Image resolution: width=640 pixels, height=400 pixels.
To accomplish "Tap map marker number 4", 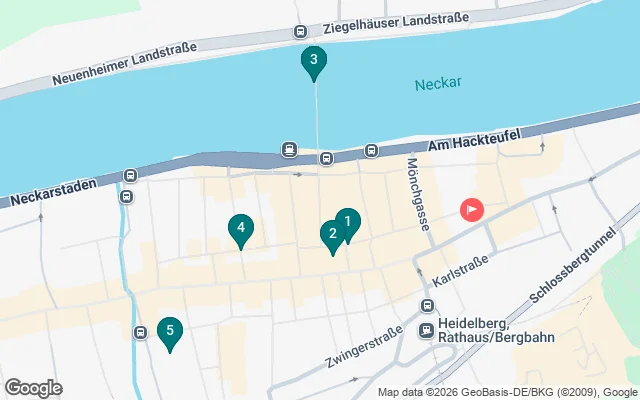I will pyautogui.click(x=240, y=229).
